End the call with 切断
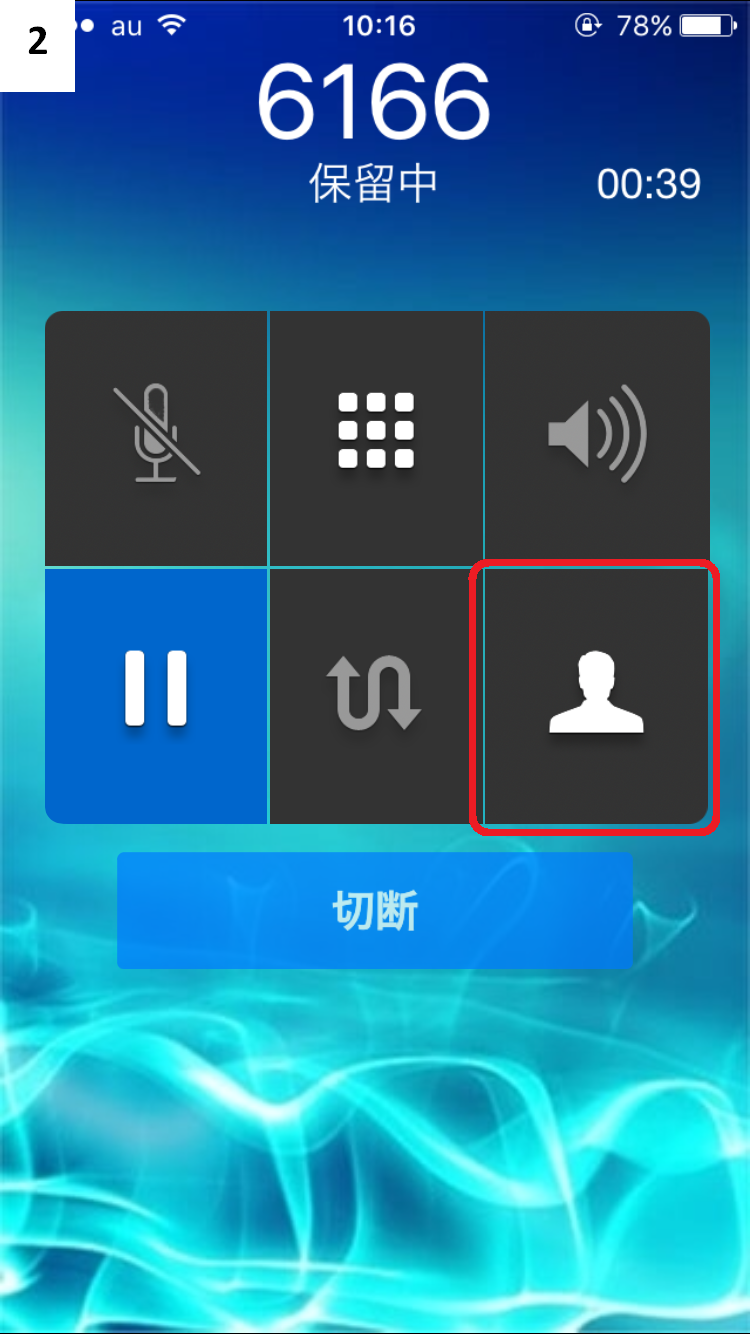 coord(375,911)
